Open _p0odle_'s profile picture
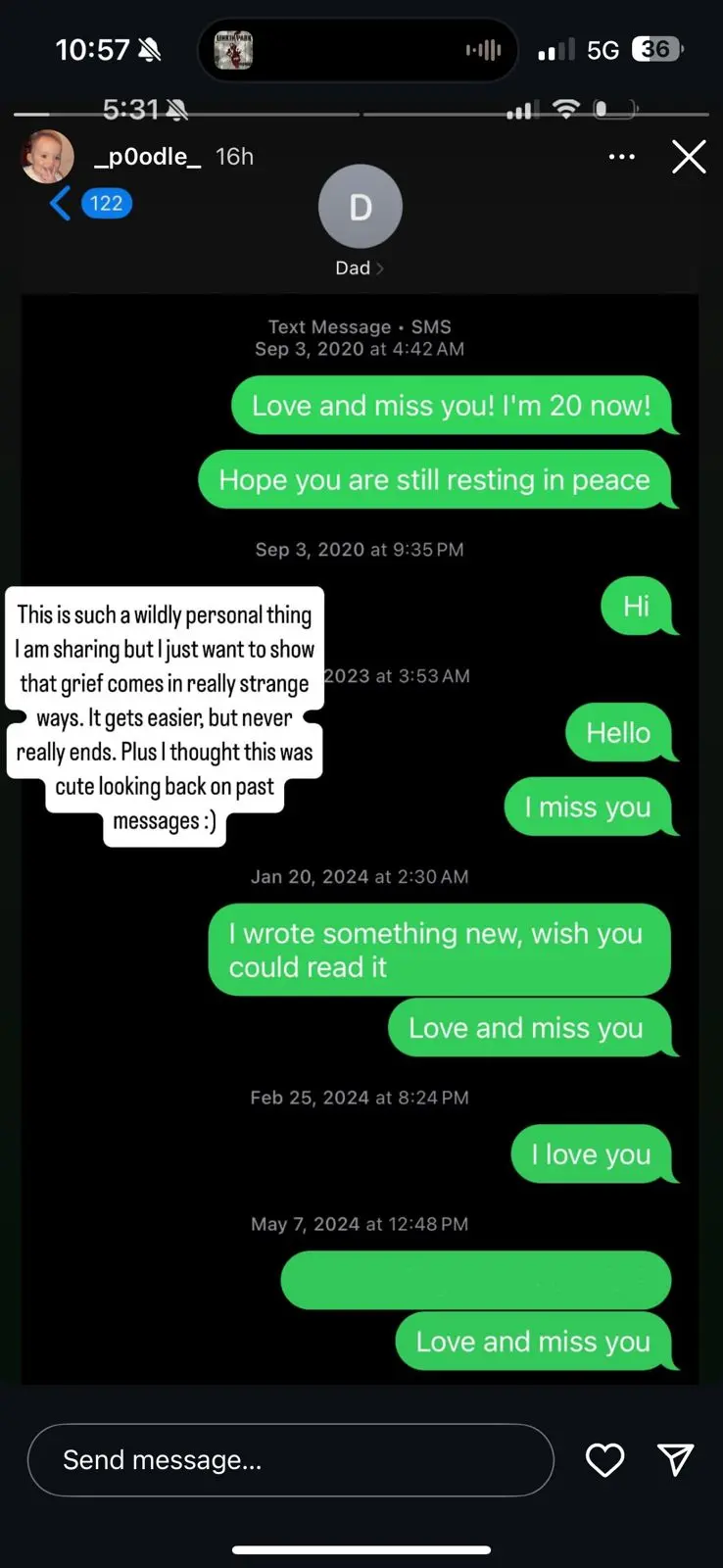The width and height of the screenshot is (723, 1568). coord(48,156)
